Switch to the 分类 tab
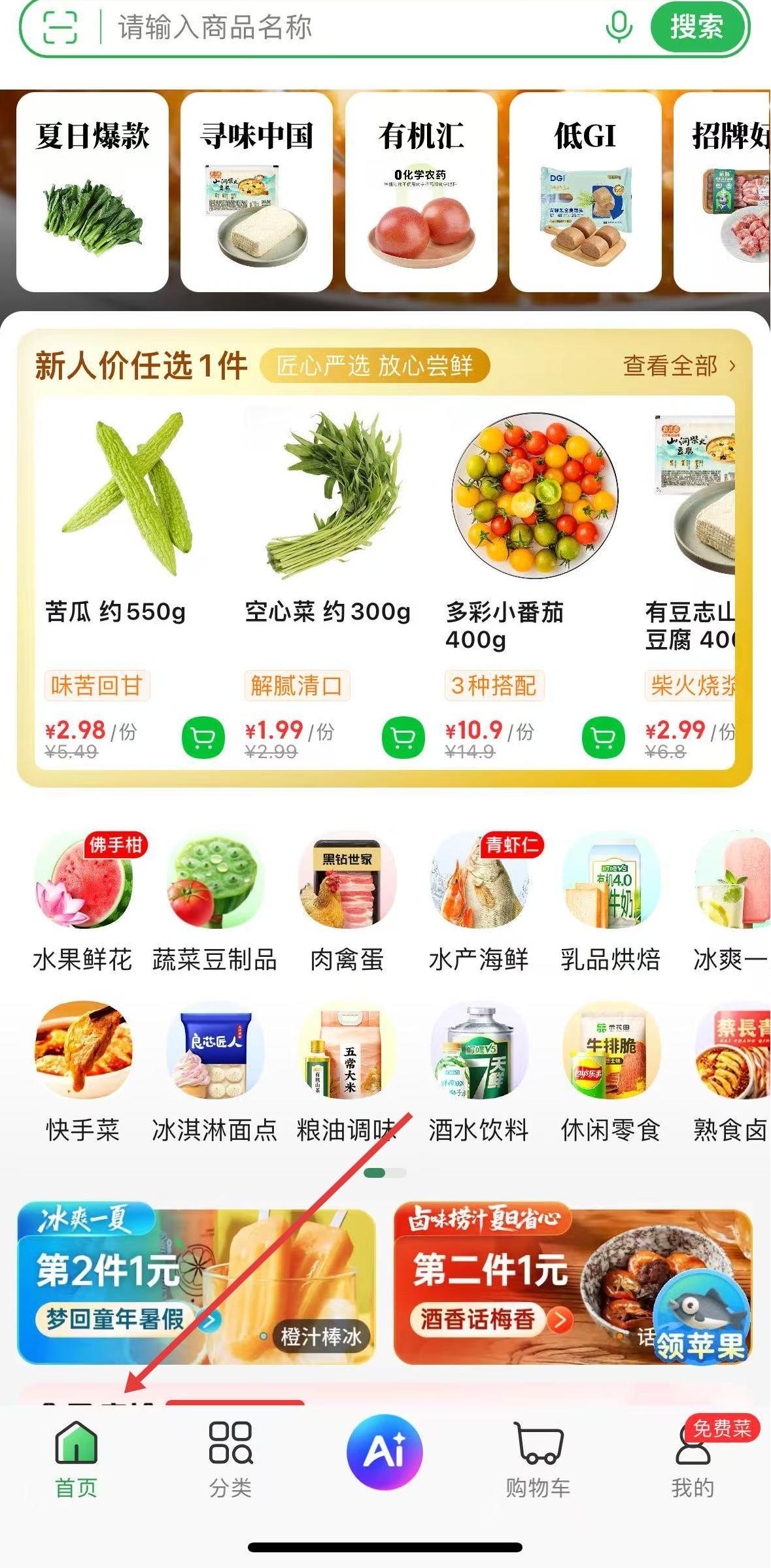Viewport: 771px width, 1568px height. pos(230,1459)
